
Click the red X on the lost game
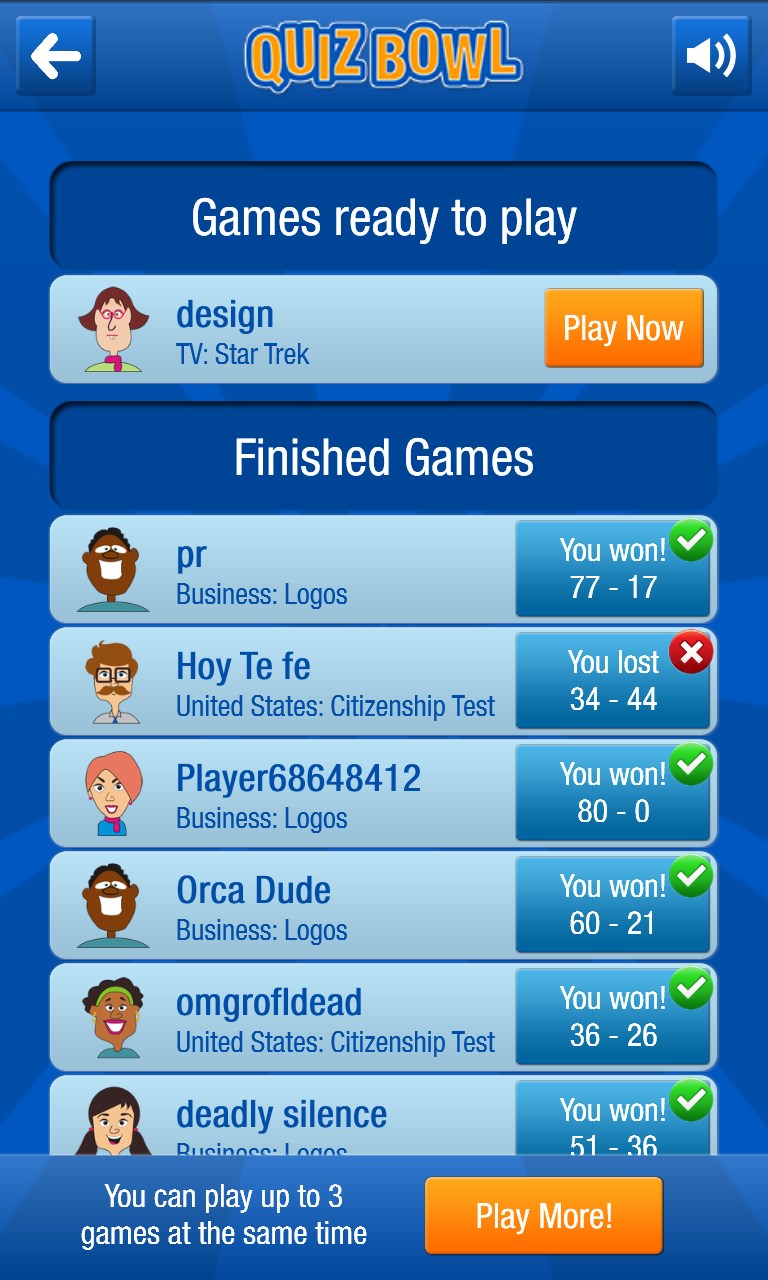point(690,652)
